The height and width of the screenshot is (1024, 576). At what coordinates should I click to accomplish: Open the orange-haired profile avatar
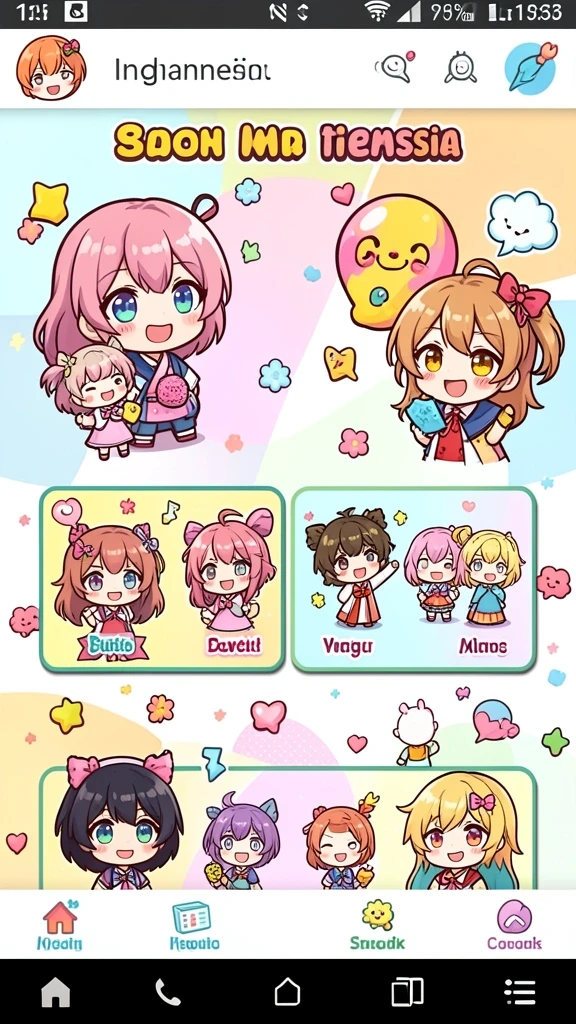tap(51, 68)
